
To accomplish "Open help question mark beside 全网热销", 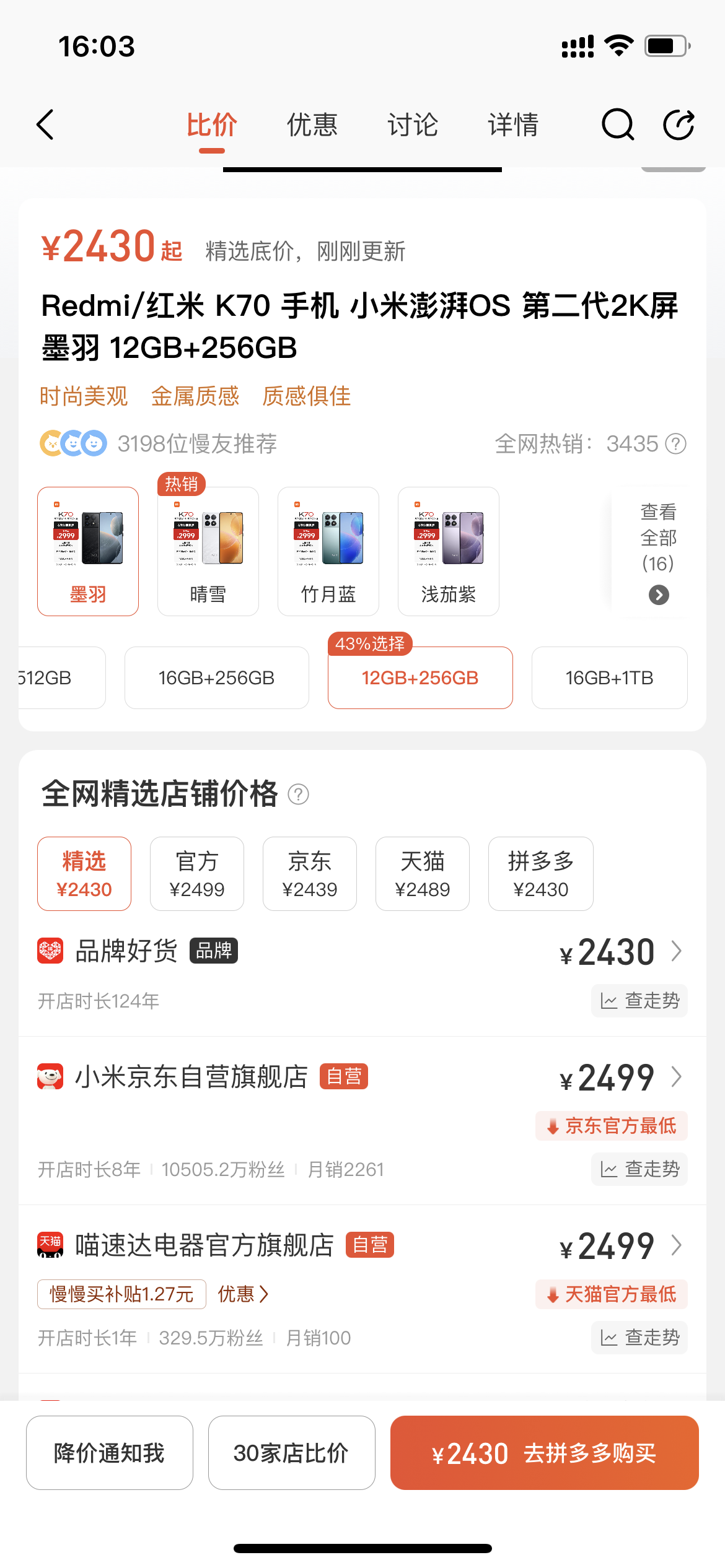I will coord(676,443).
